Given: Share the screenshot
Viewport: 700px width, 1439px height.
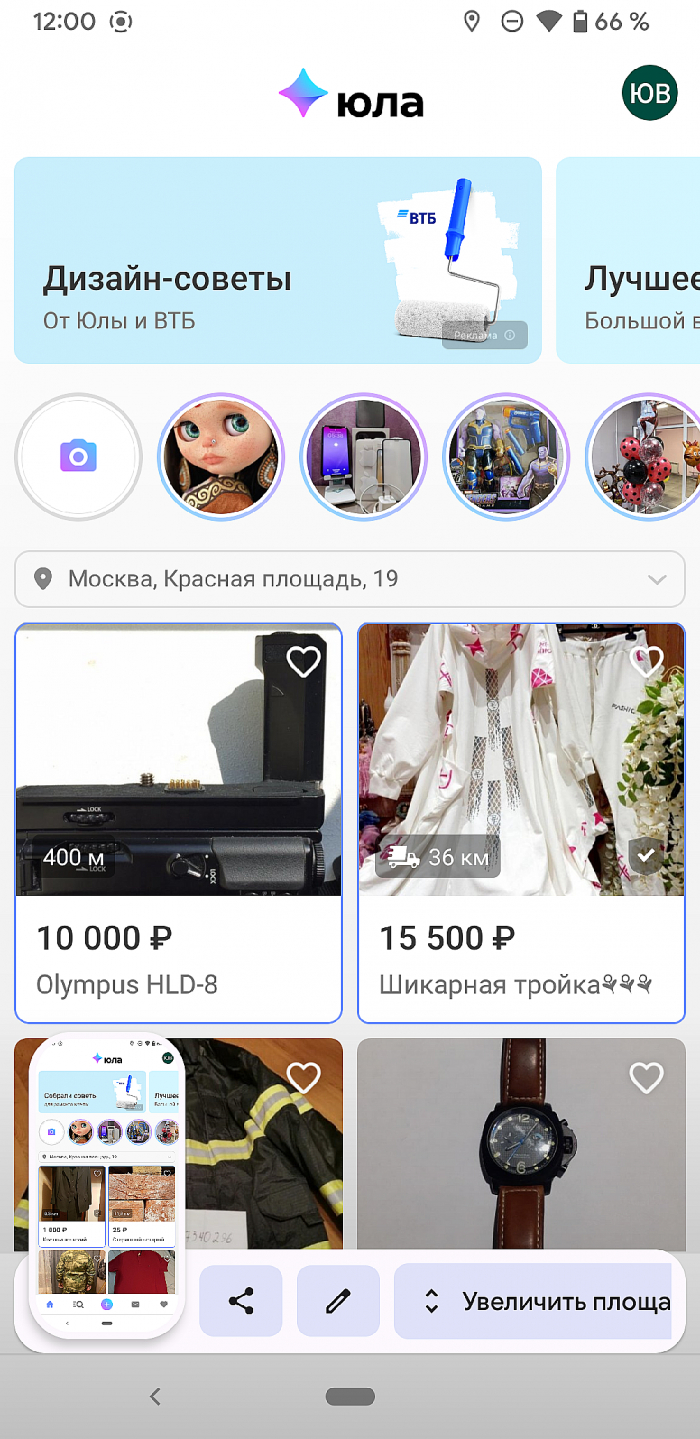Looking at the screenshot, I should pyautogui.click(x=241, y=1301).
